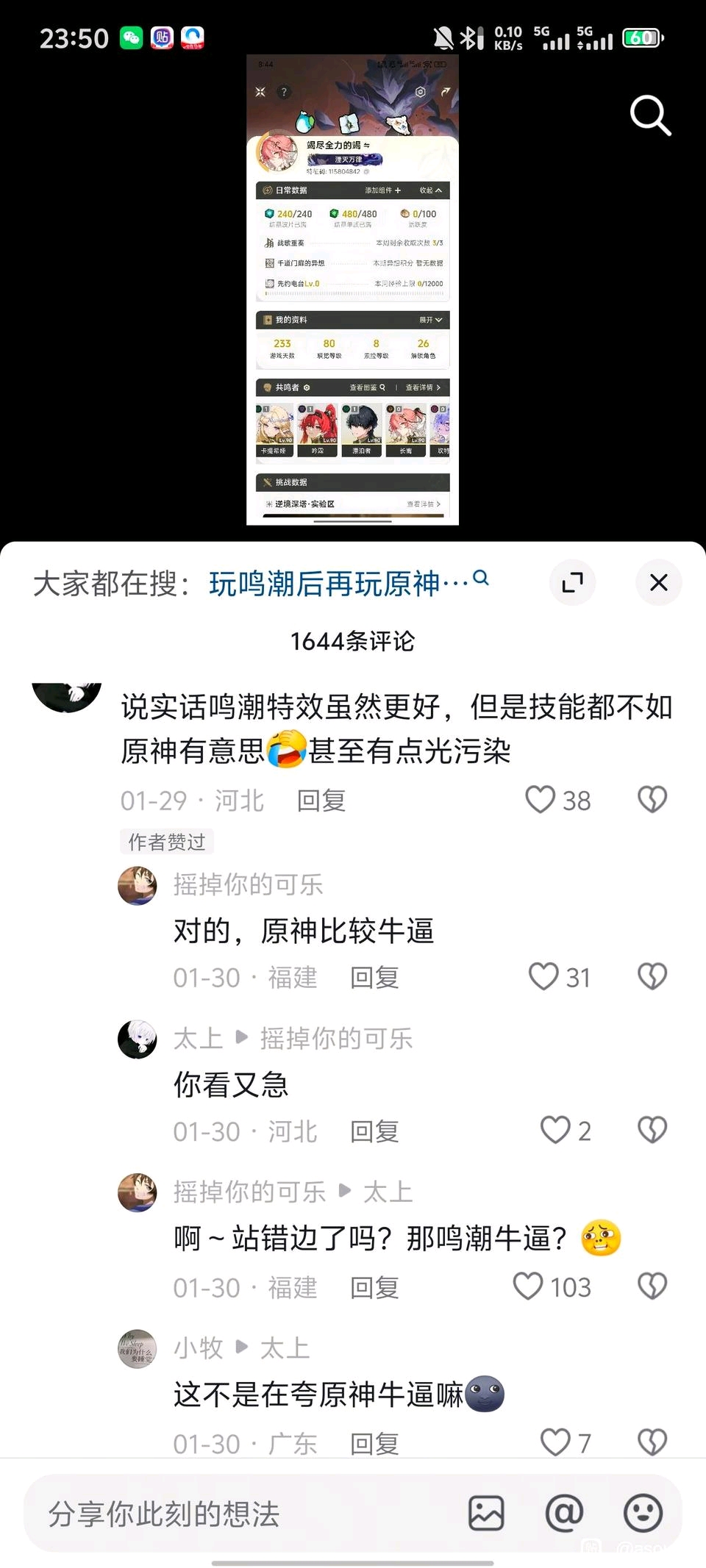This screenshot has height=1568, width=706.
Task: Reply to 那鸣潮牛逼 comment from 福建
Action: tap(374, 1288)
